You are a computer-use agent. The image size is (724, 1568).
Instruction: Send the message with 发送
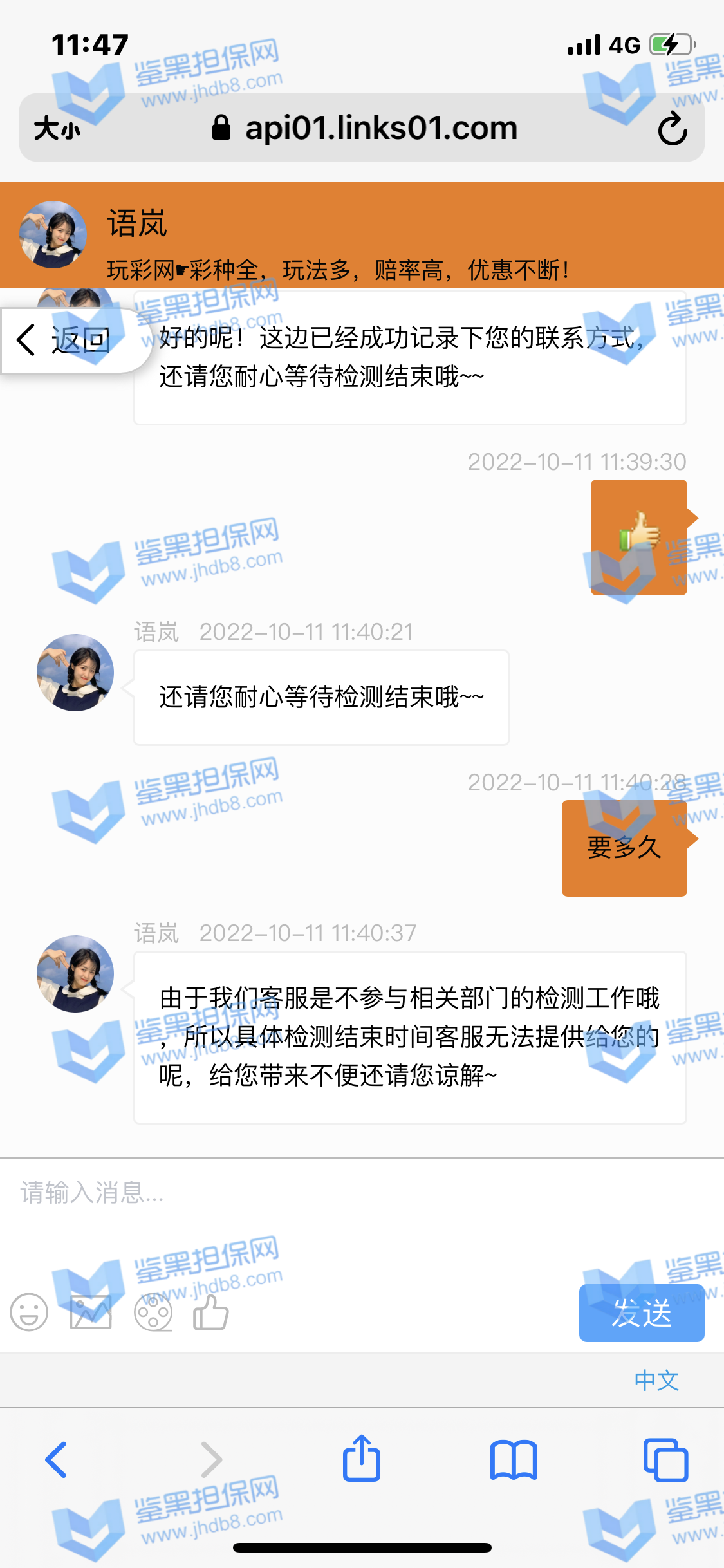coord(641,1312)
